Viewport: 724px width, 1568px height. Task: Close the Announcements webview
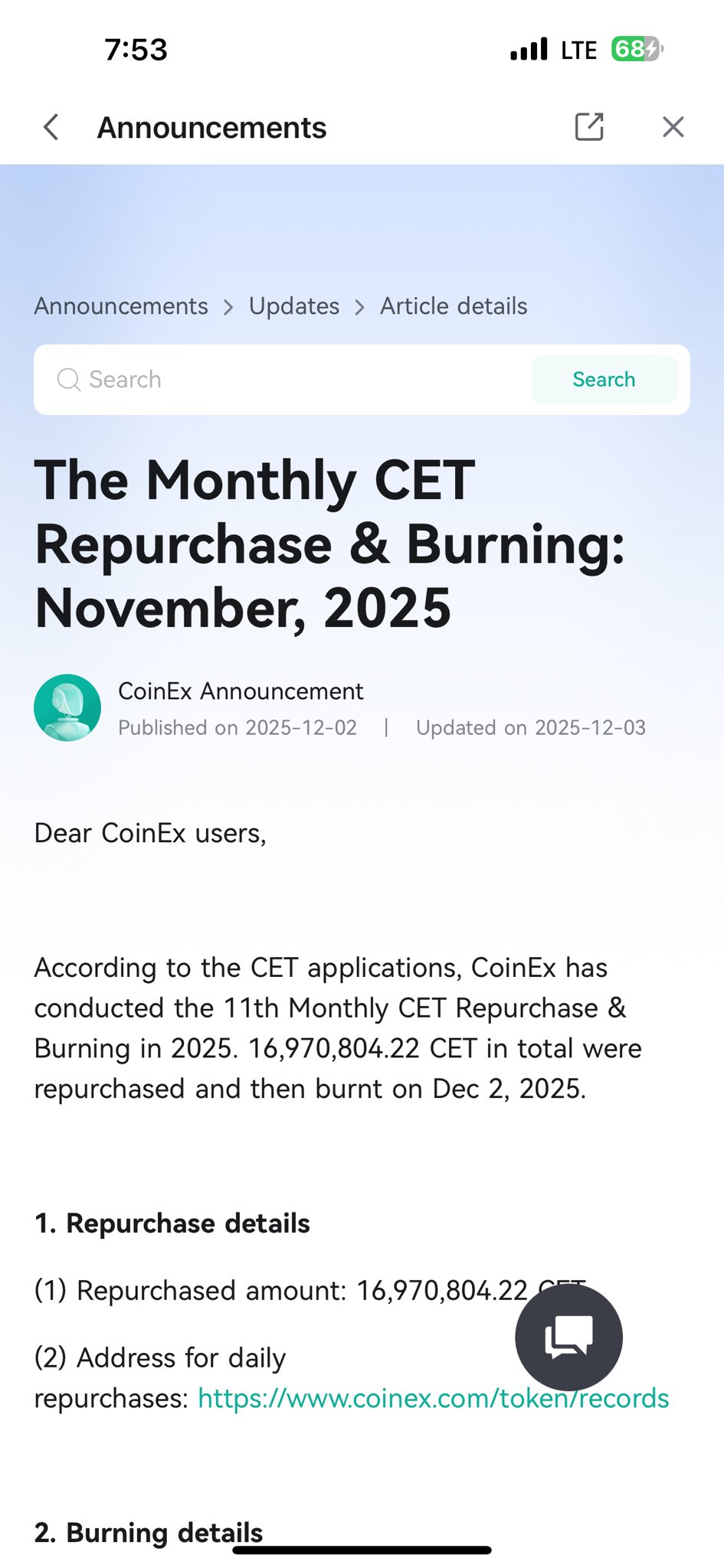[x=673, y=127]
